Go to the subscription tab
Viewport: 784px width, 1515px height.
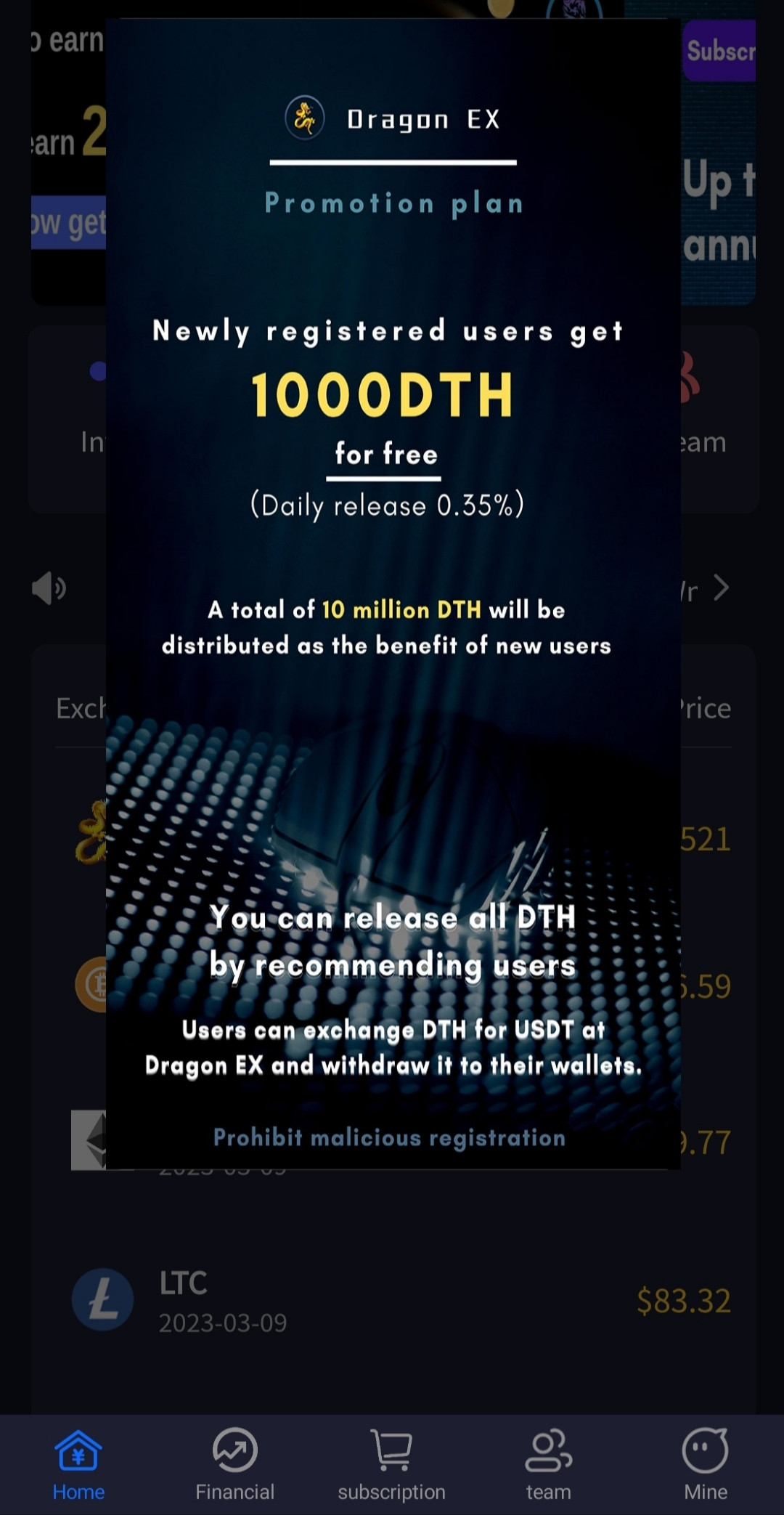click(x=391, y=1465)
